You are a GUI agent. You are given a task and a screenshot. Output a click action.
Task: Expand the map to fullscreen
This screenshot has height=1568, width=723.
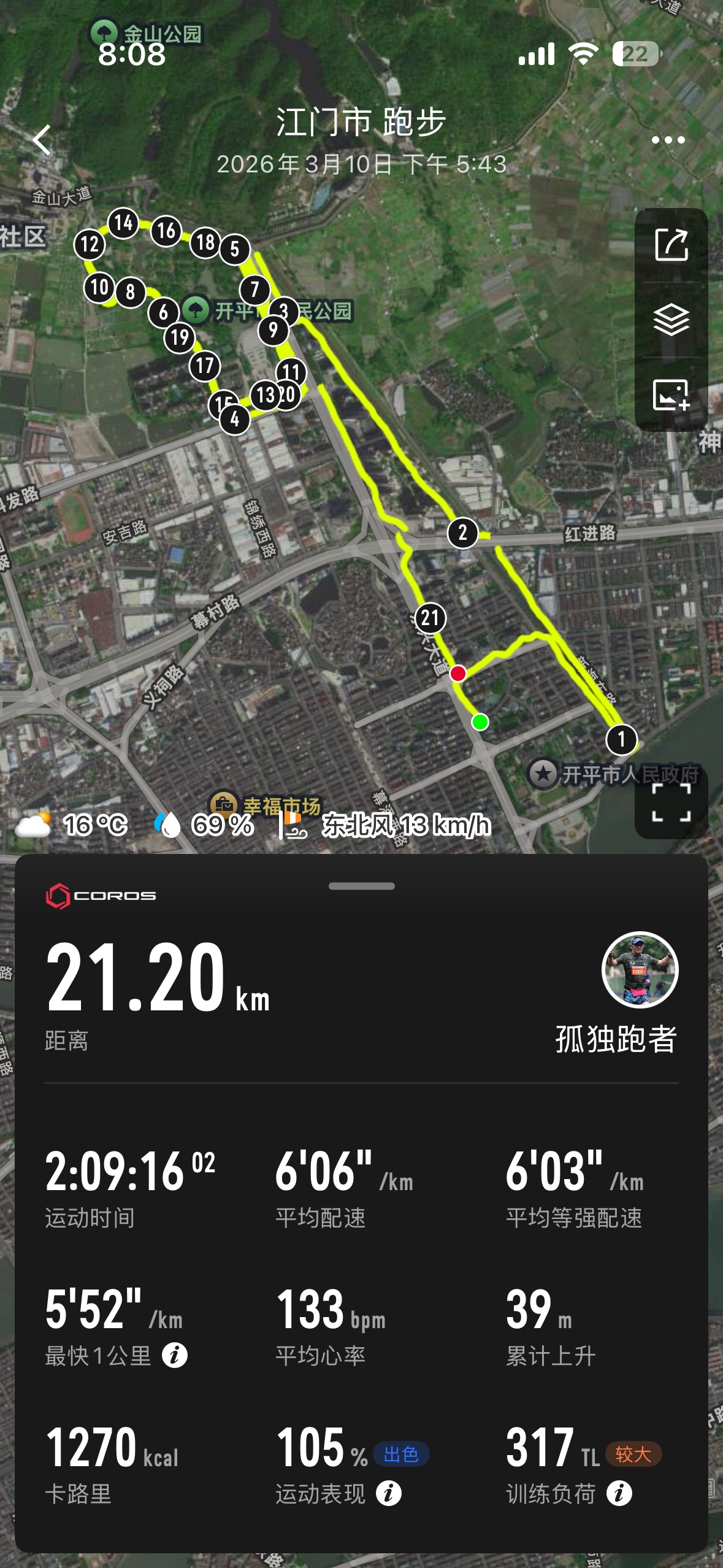[x=671, y=802]
